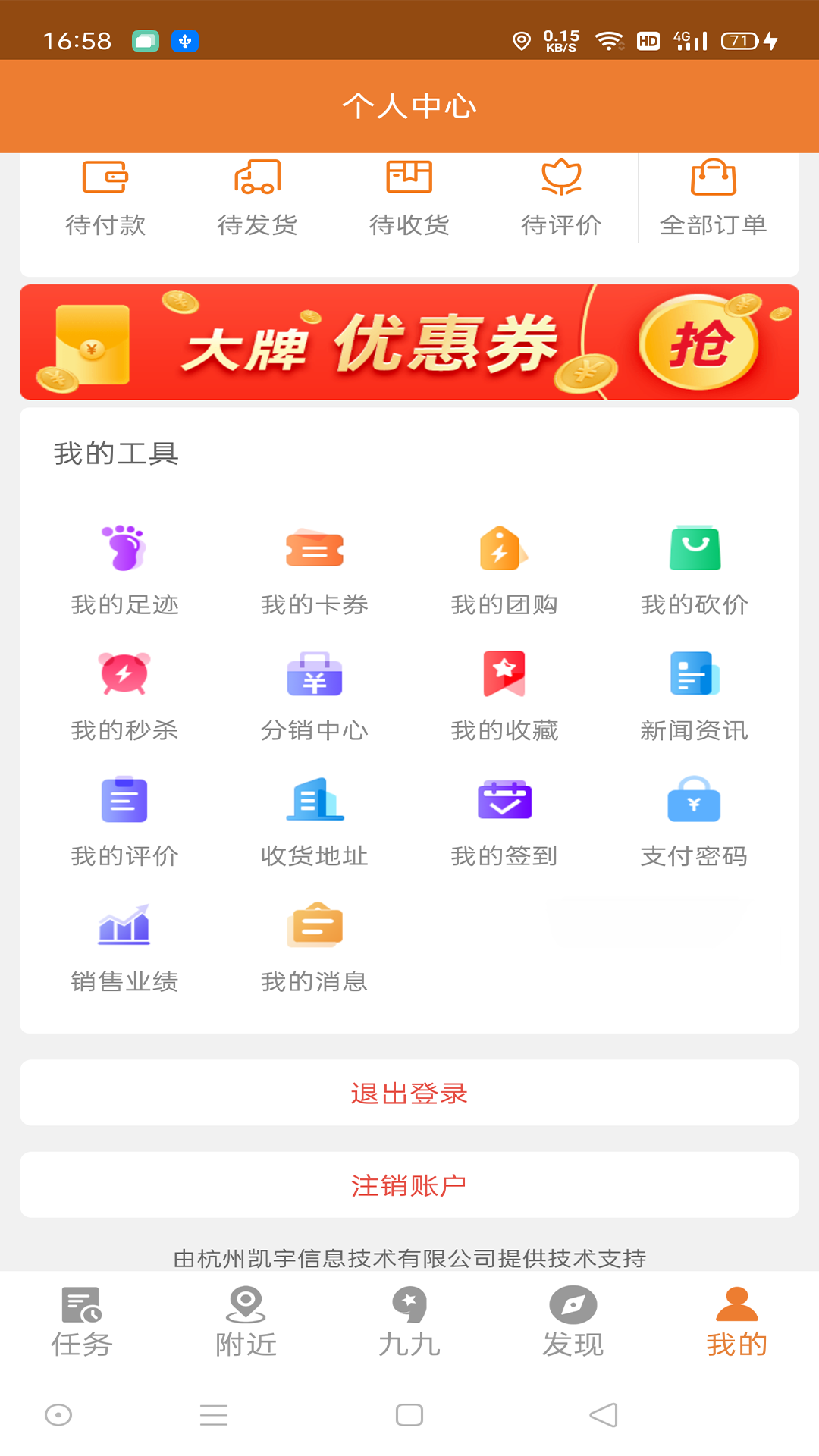Open 待评价 pending review orders

(x=561, y=197)
